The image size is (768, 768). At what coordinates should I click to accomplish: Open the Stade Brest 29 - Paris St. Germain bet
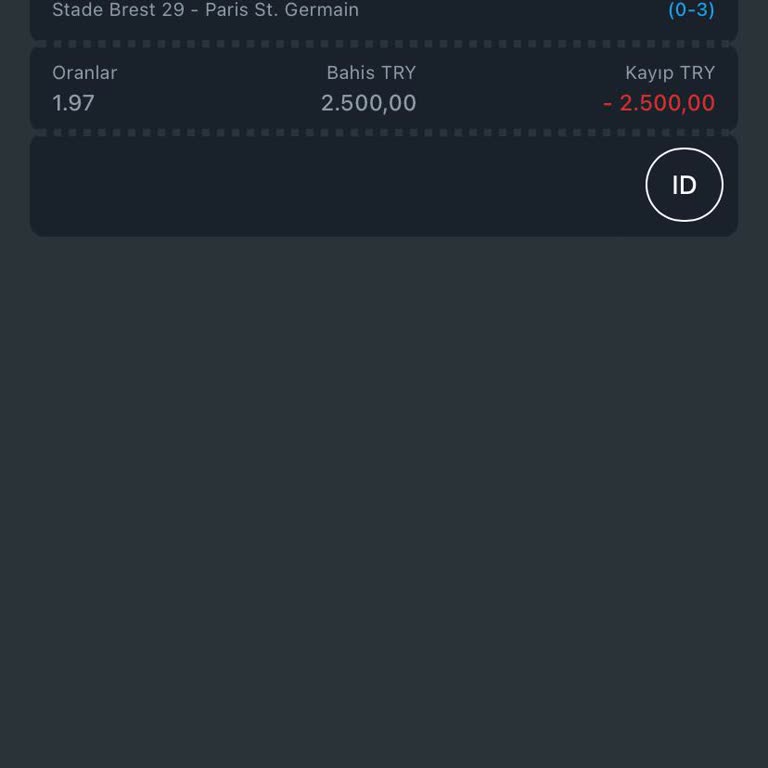coord(206,11)
